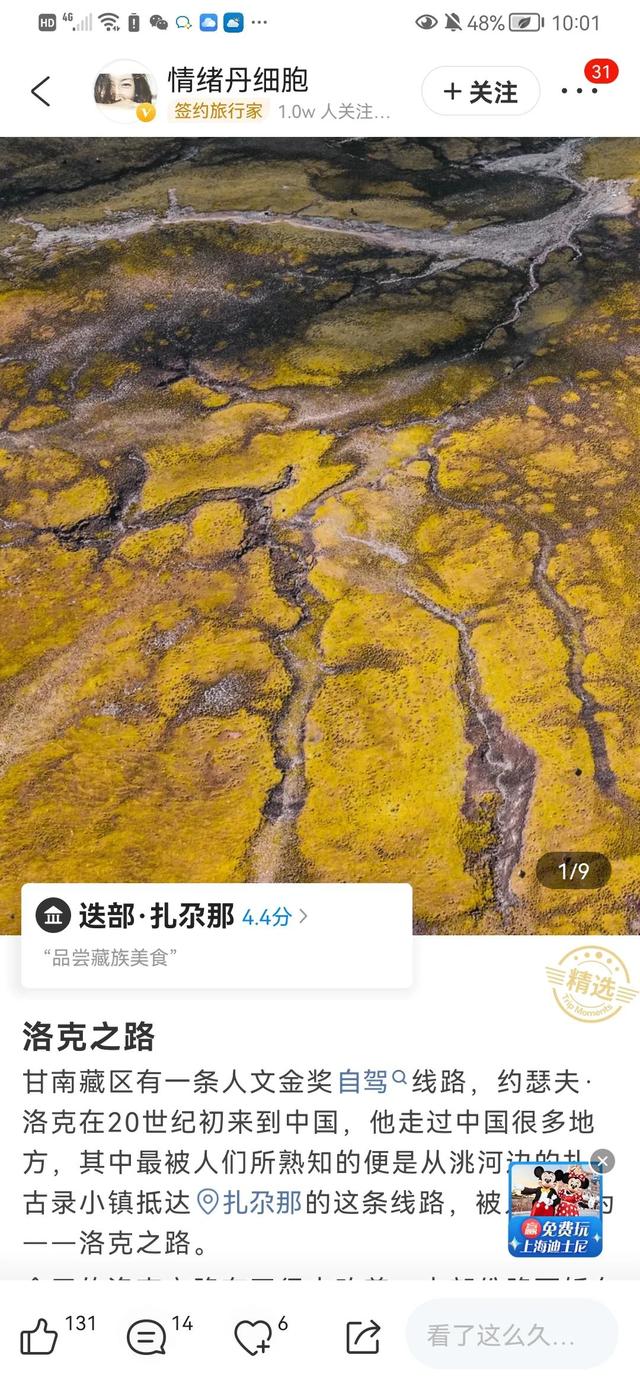The width and height of the screenshot is (640, 1387).
Task: Share this post
Action: 362,1337
